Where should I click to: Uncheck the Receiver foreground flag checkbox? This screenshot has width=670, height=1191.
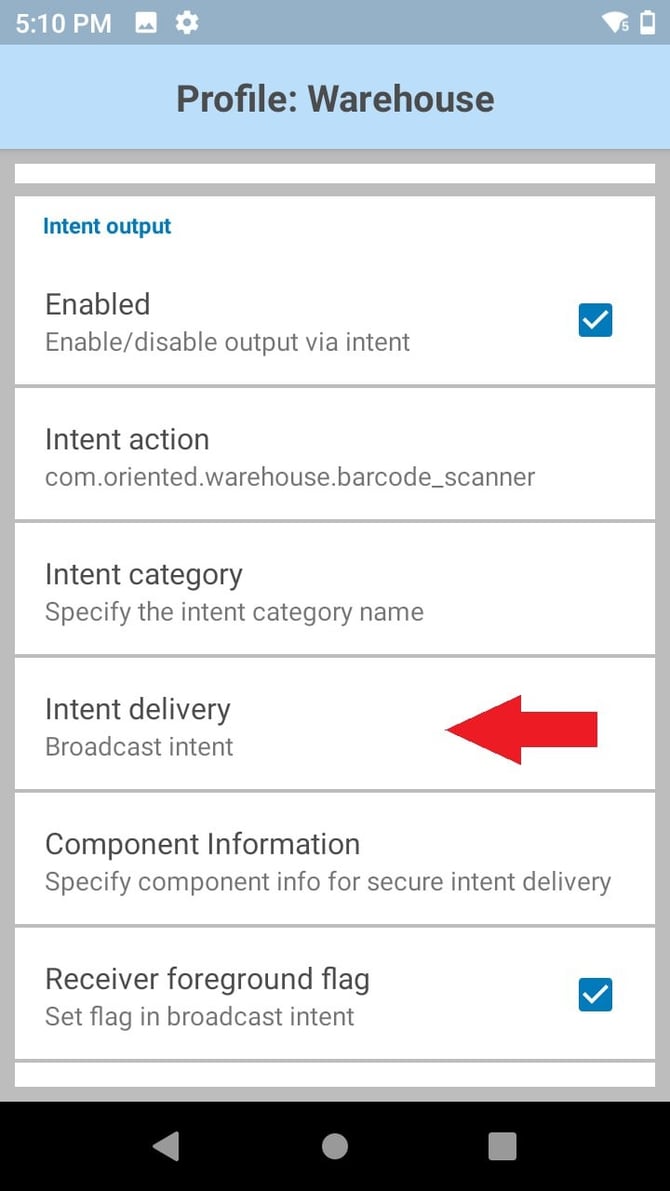click(595, 995)
